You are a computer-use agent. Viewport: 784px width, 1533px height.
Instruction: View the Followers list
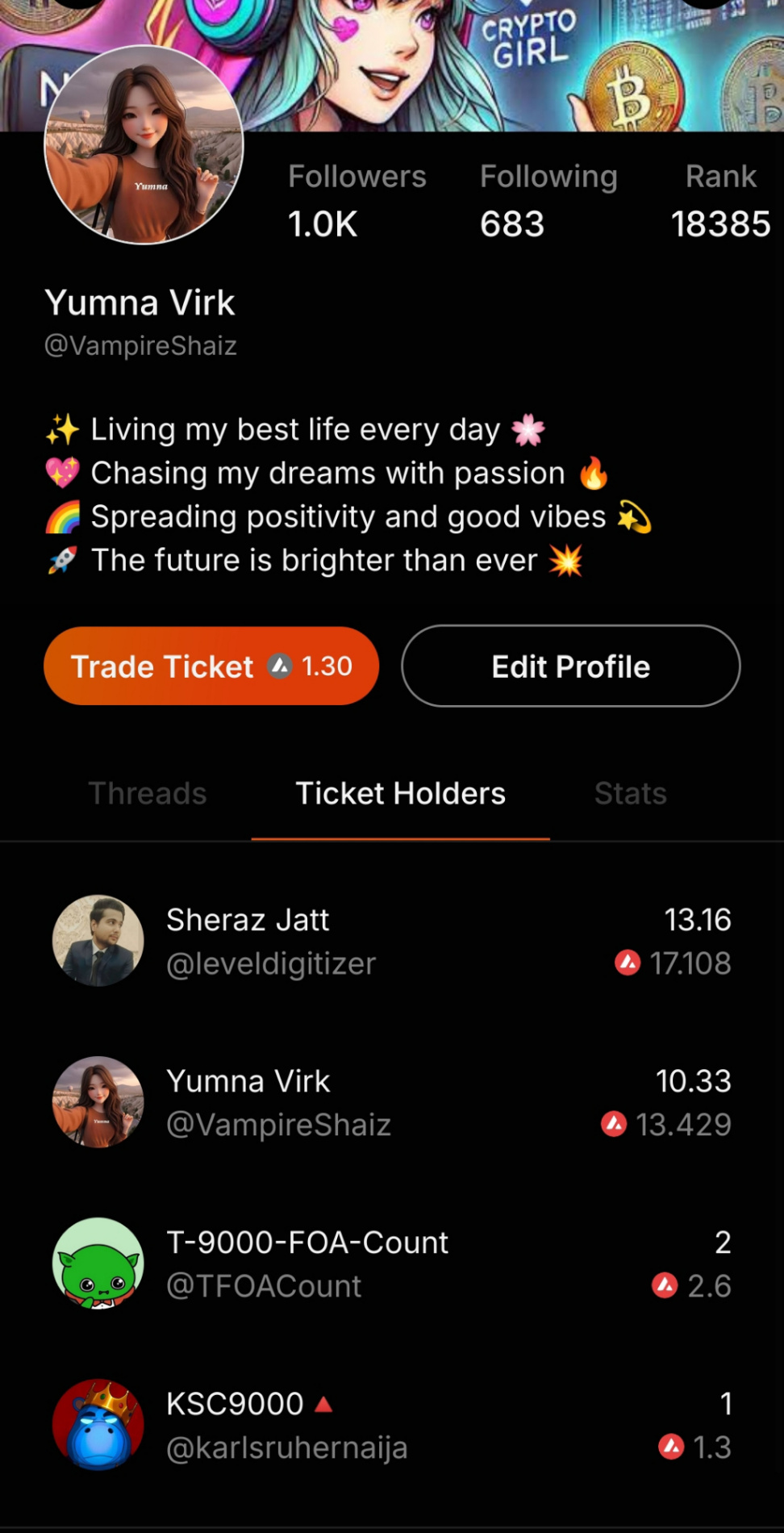pos(357,200)
